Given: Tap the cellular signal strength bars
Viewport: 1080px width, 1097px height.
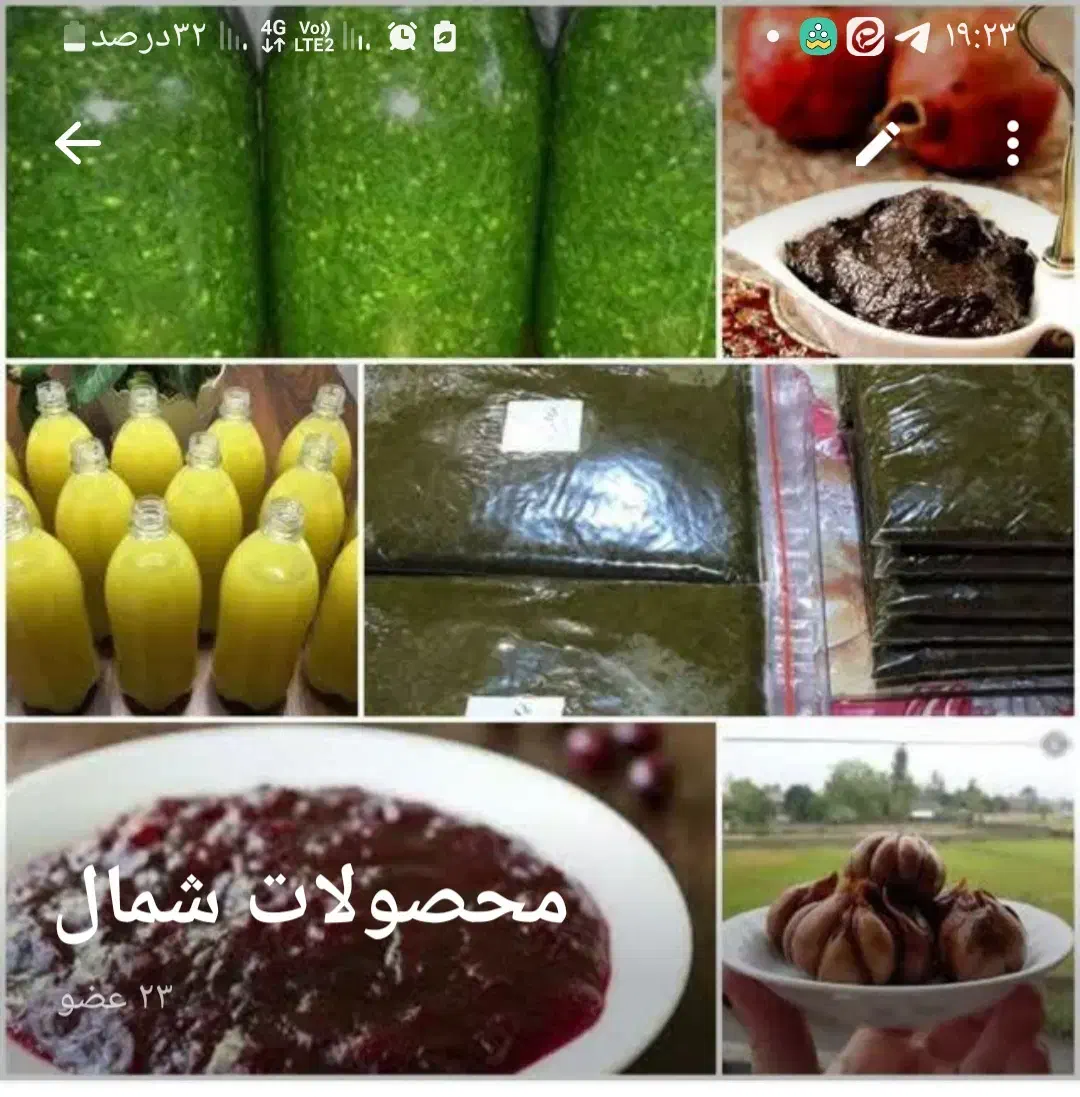Looking at the screenshot, I should [x=230, y=35].
